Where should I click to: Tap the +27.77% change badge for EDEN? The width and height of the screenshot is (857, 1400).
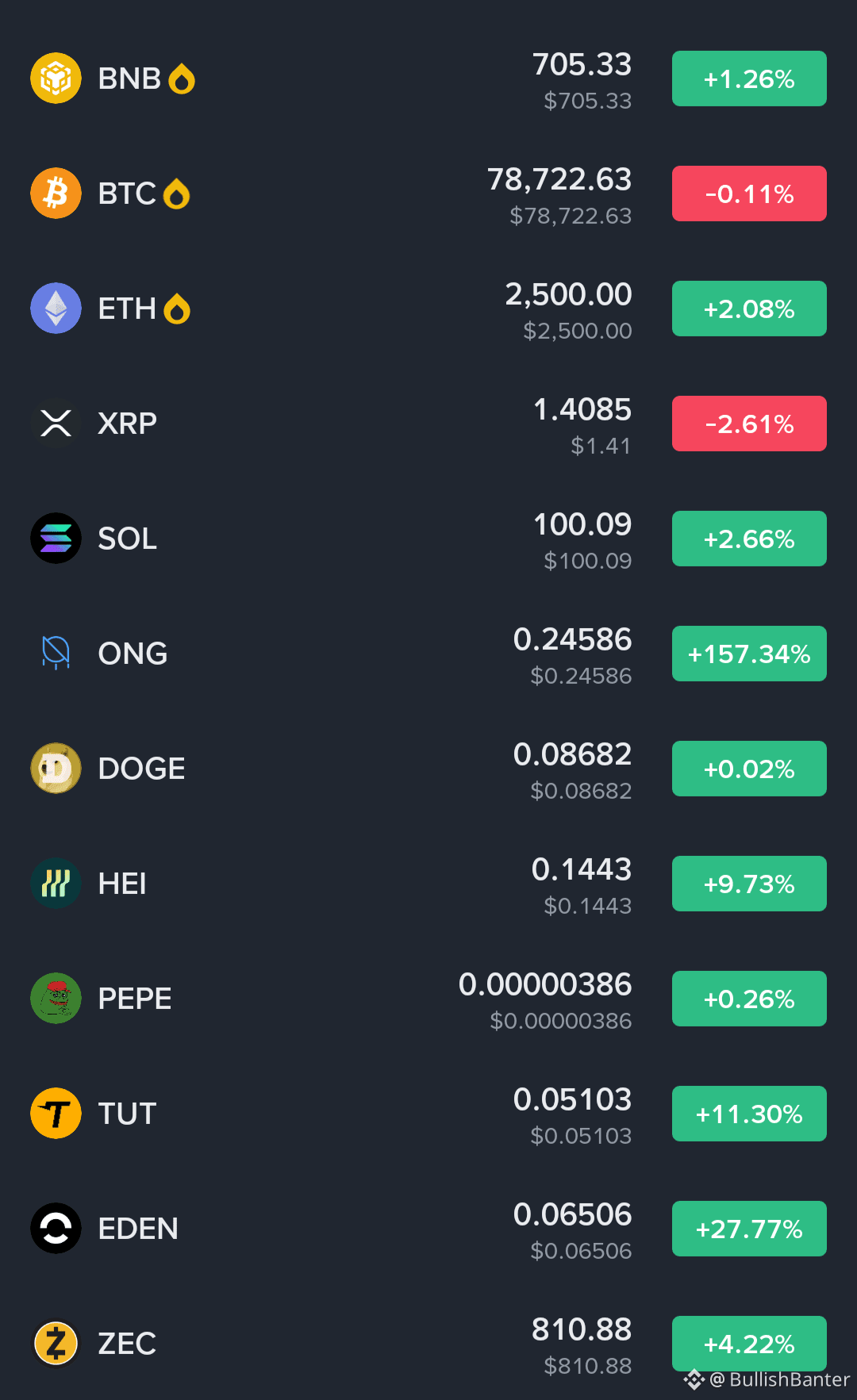pos(749,1229)
